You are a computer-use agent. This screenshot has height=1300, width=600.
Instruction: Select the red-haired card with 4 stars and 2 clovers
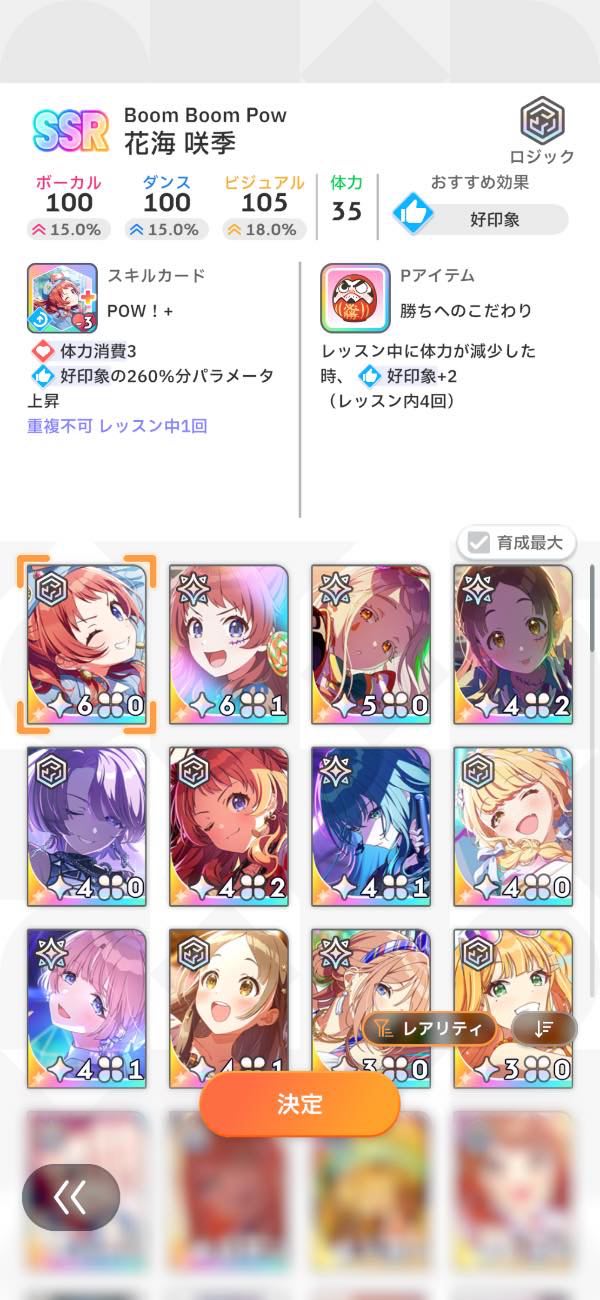229,827
